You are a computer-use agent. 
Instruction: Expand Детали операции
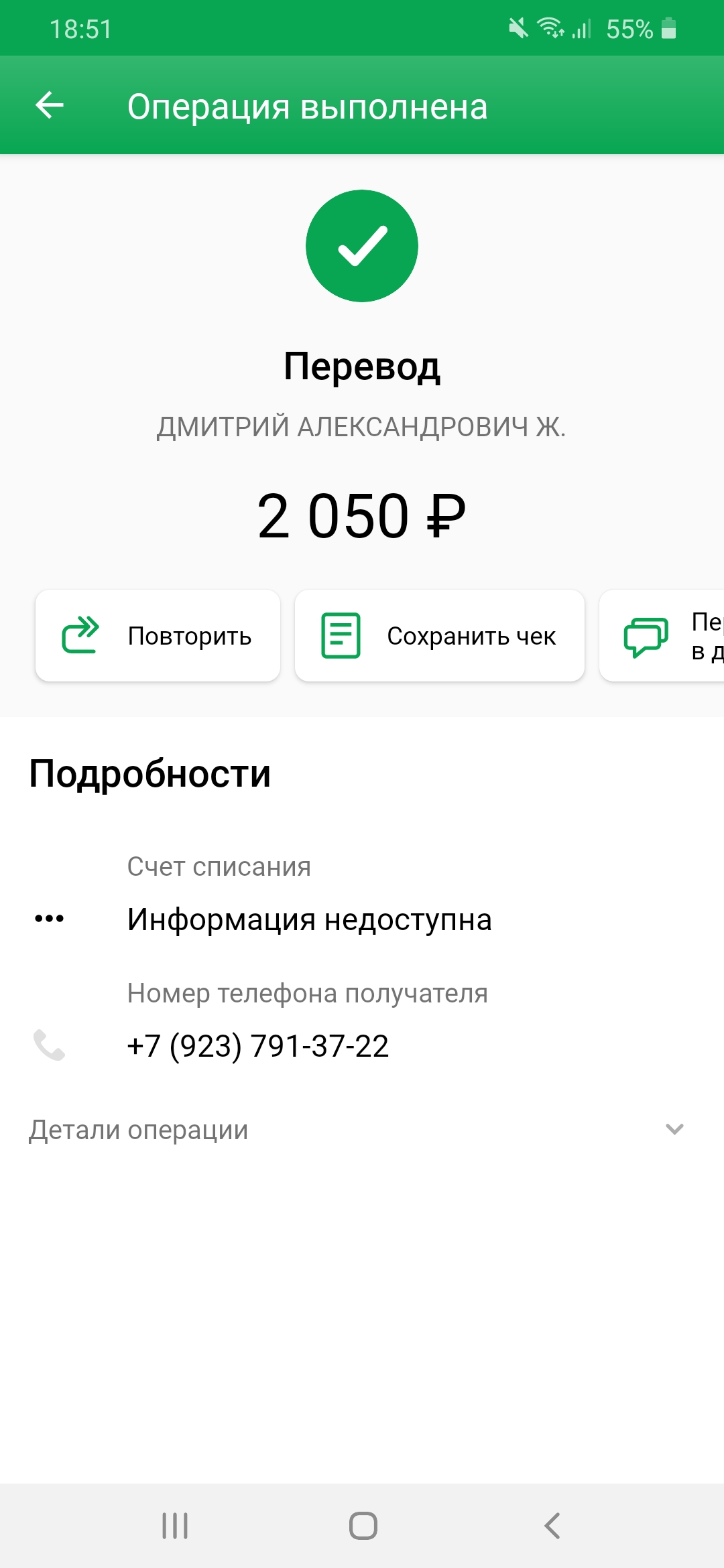click(362, 1130)
